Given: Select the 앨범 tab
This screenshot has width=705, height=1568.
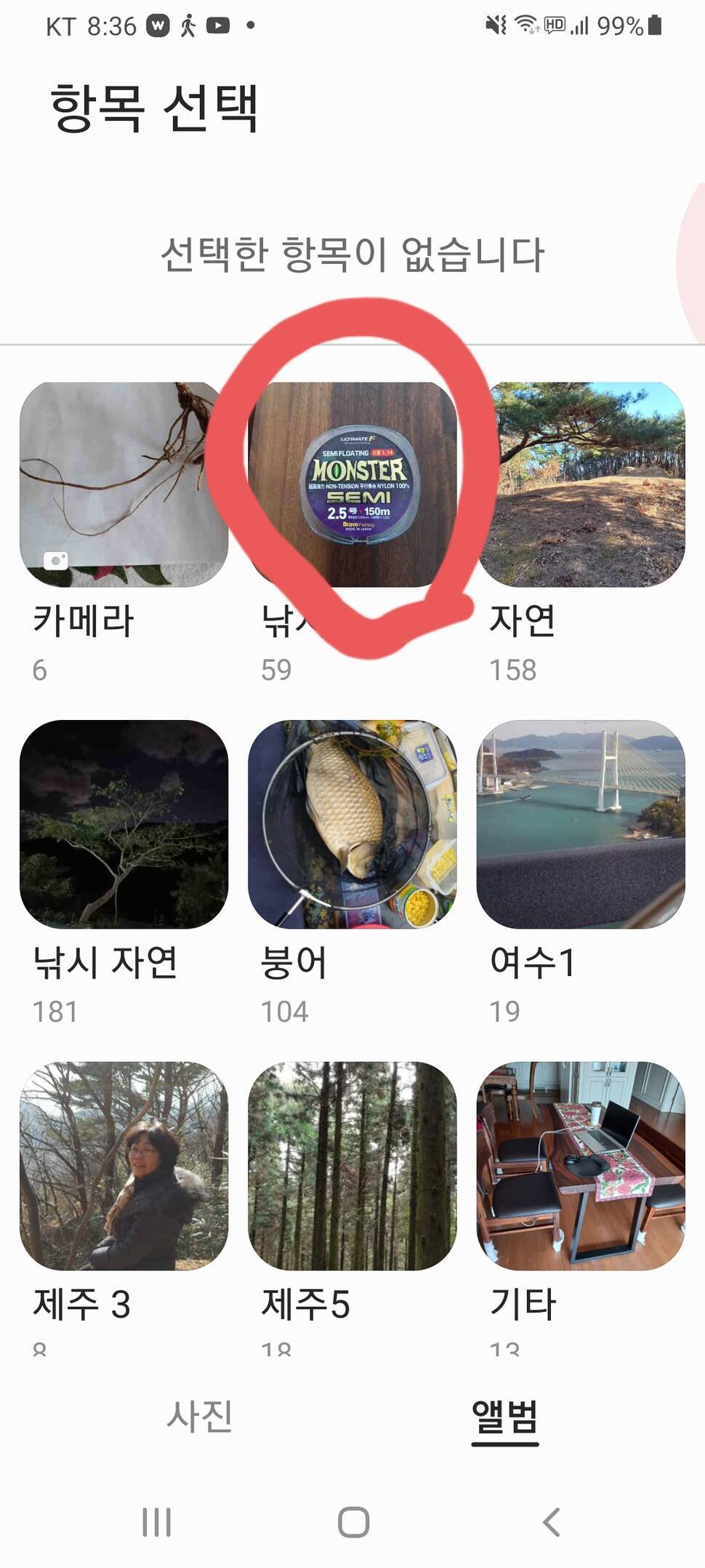Looking at the screenshot, I should tap(504, 1416).
